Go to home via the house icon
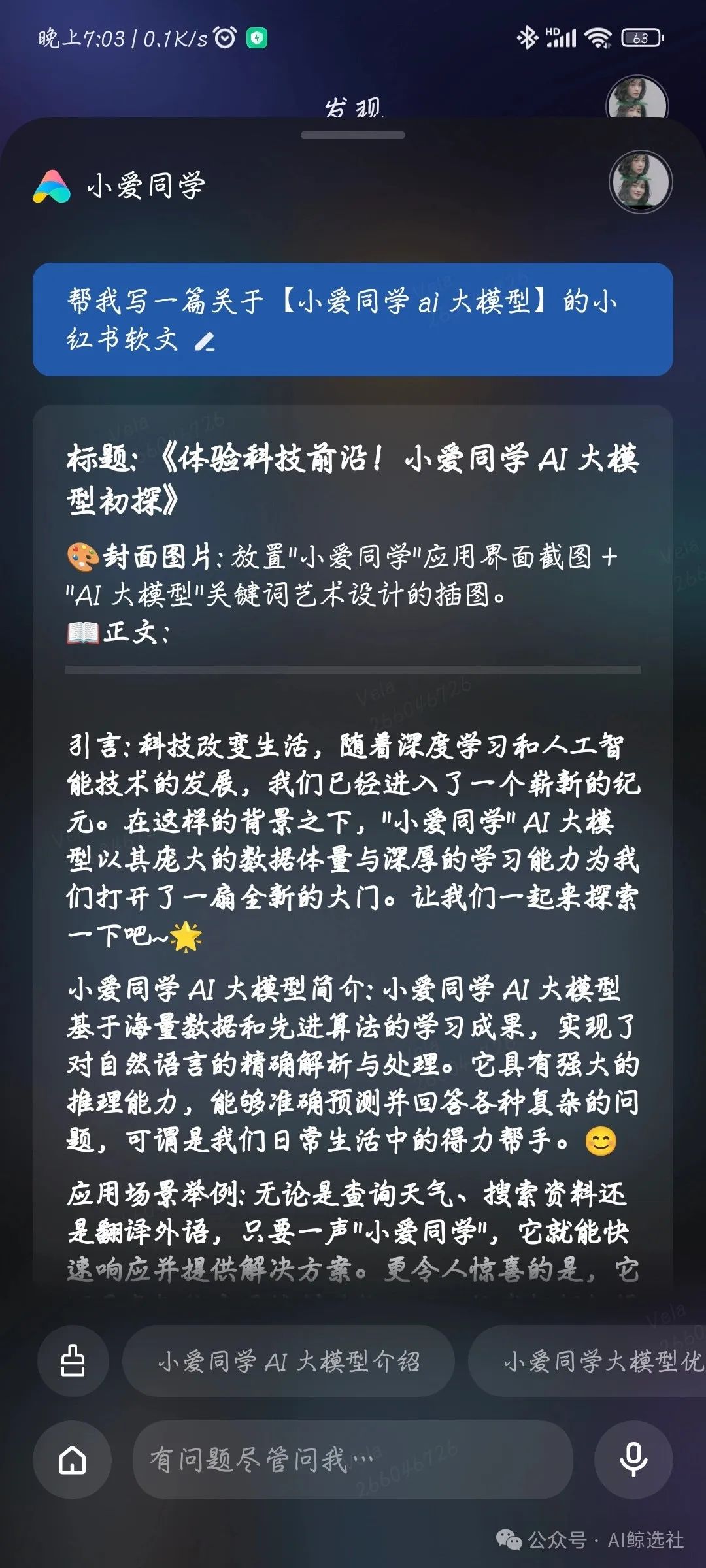 coord(73,1460)
